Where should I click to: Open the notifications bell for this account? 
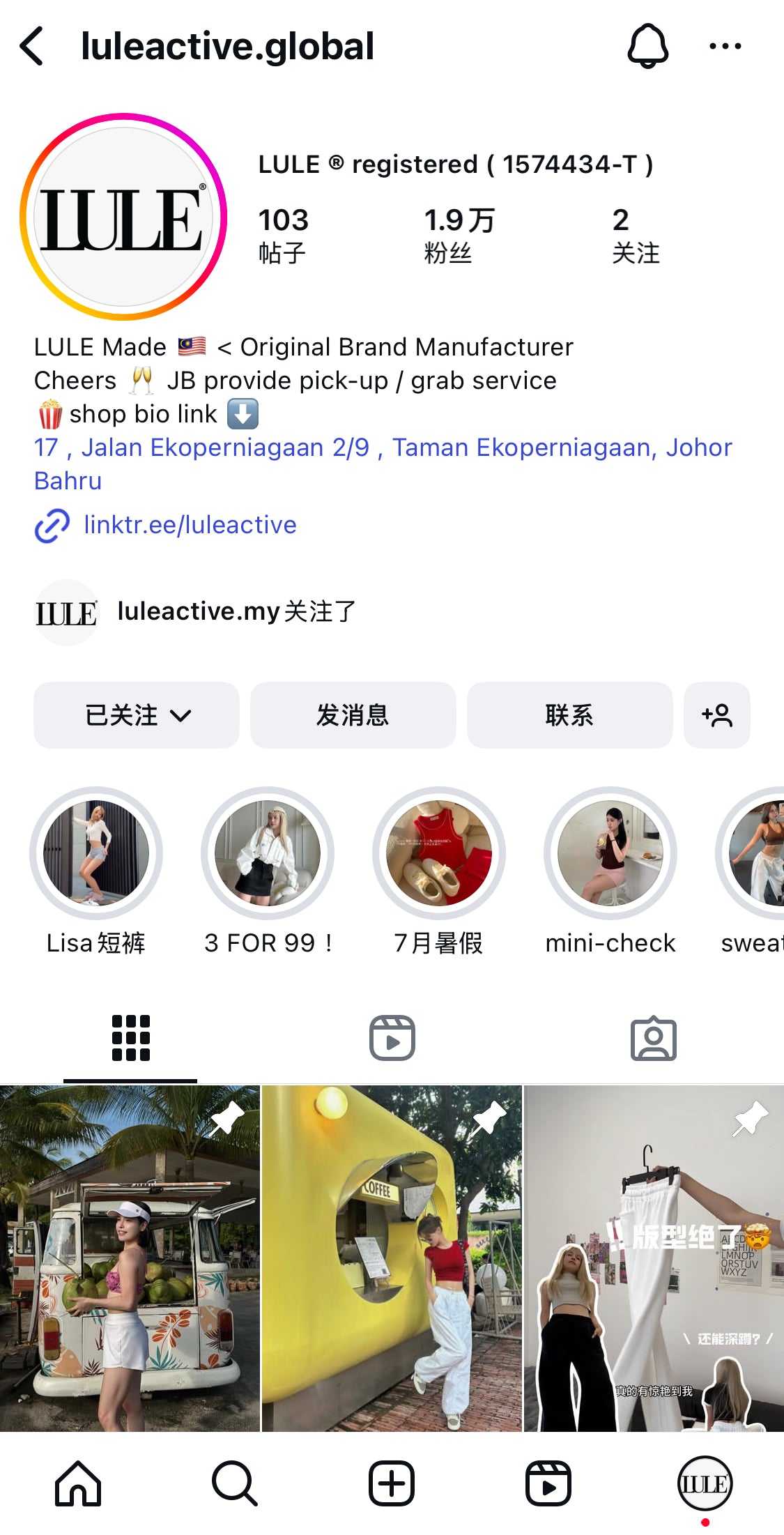tap(647, 47)
